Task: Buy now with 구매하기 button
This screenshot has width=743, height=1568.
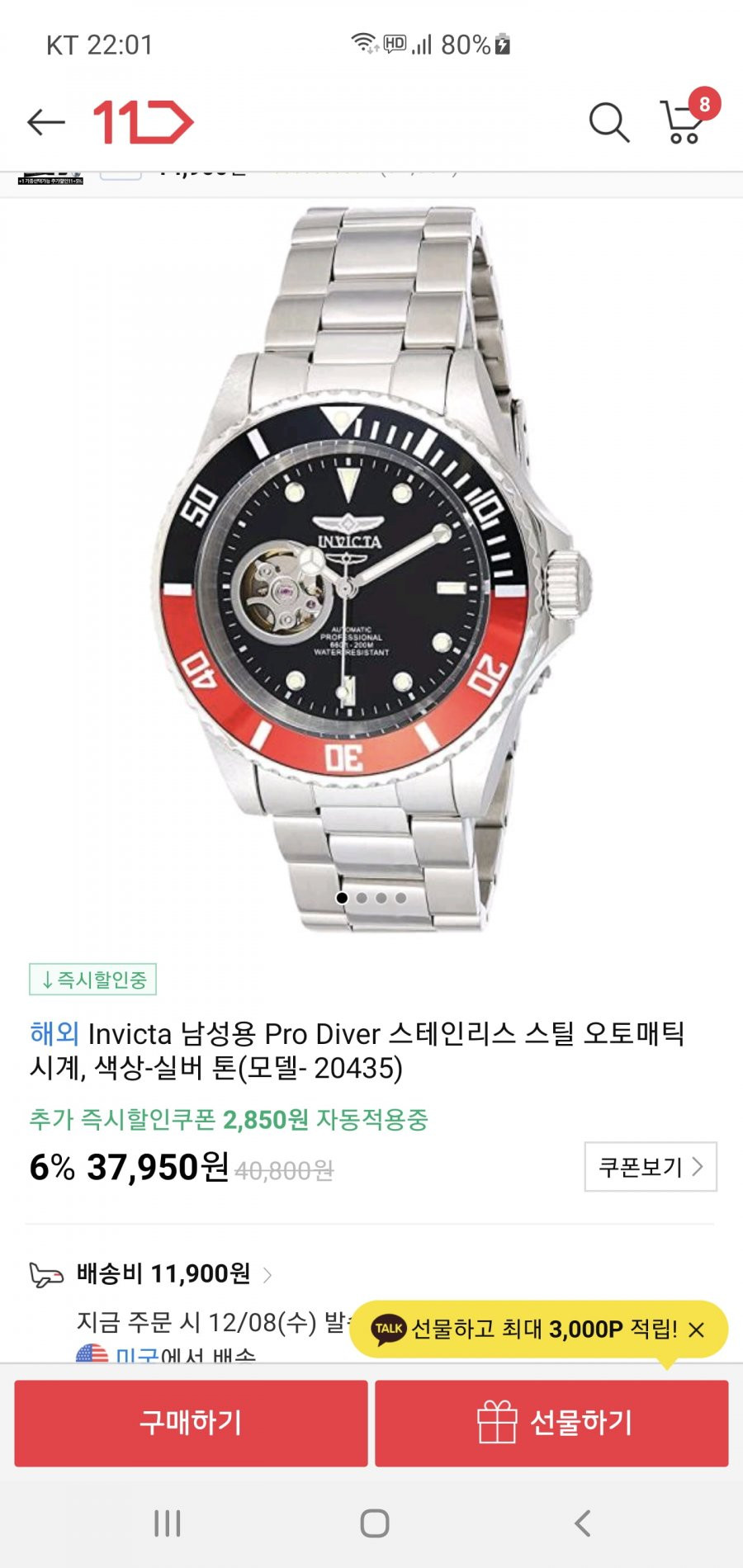Action: coord(191,1423)
